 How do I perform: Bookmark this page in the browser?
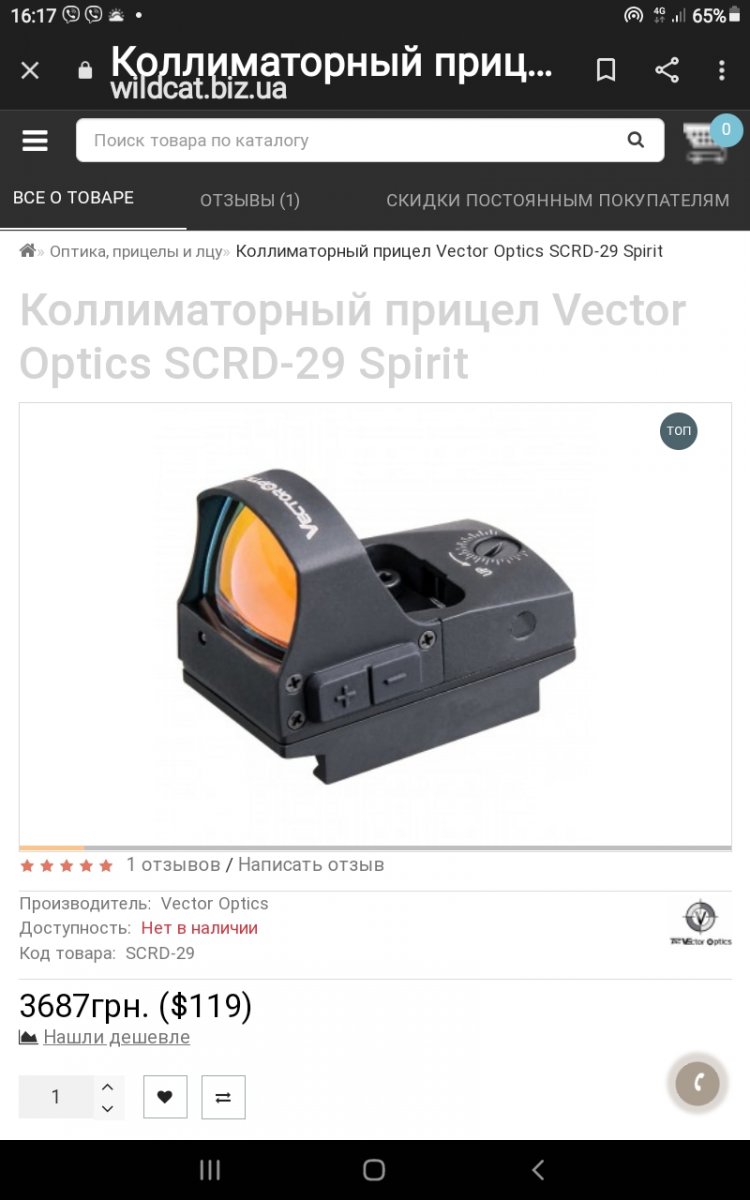pos(606,70)
